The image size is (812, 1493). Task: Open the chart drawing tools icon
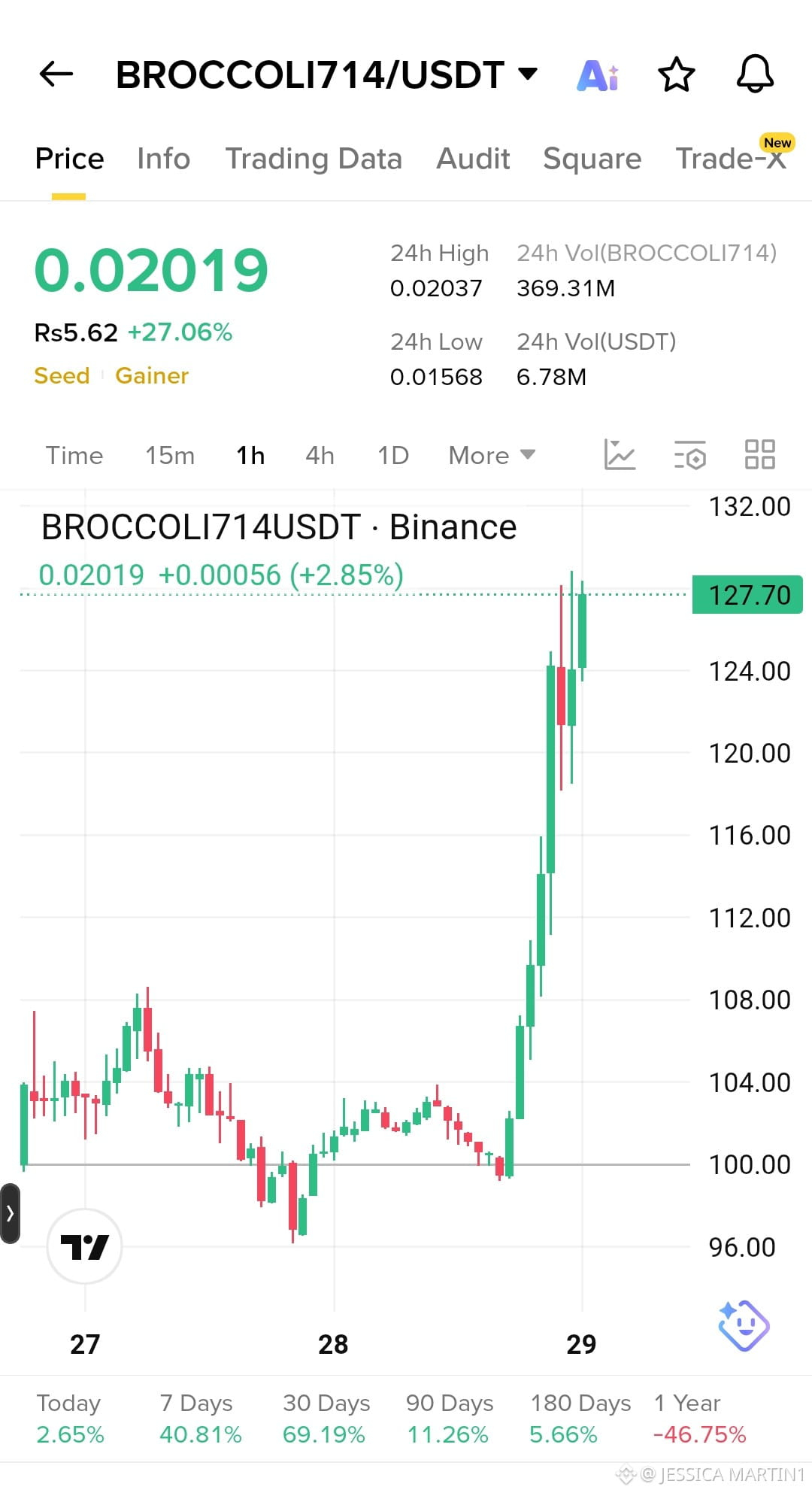pyautogui.click(x=620, y=455)
